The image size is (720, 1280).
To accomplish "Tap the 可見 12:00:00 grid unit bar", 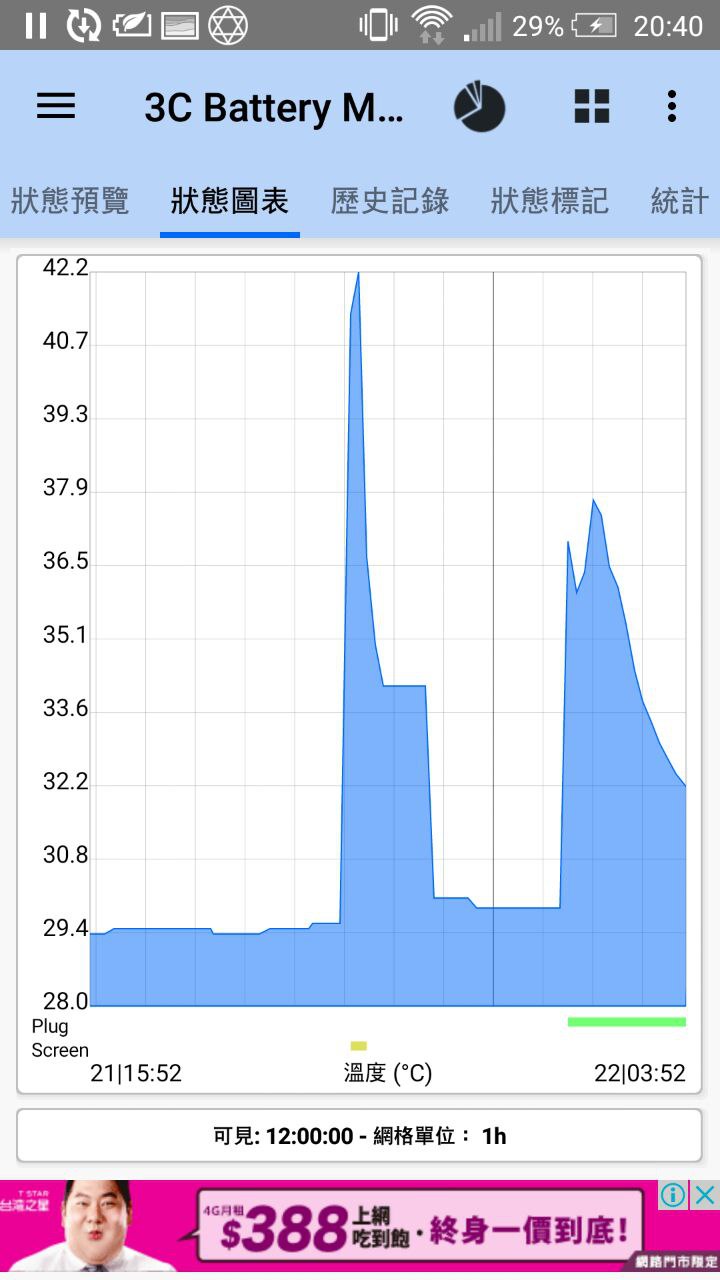I will pyautogui.click(x=360, y=1135).
